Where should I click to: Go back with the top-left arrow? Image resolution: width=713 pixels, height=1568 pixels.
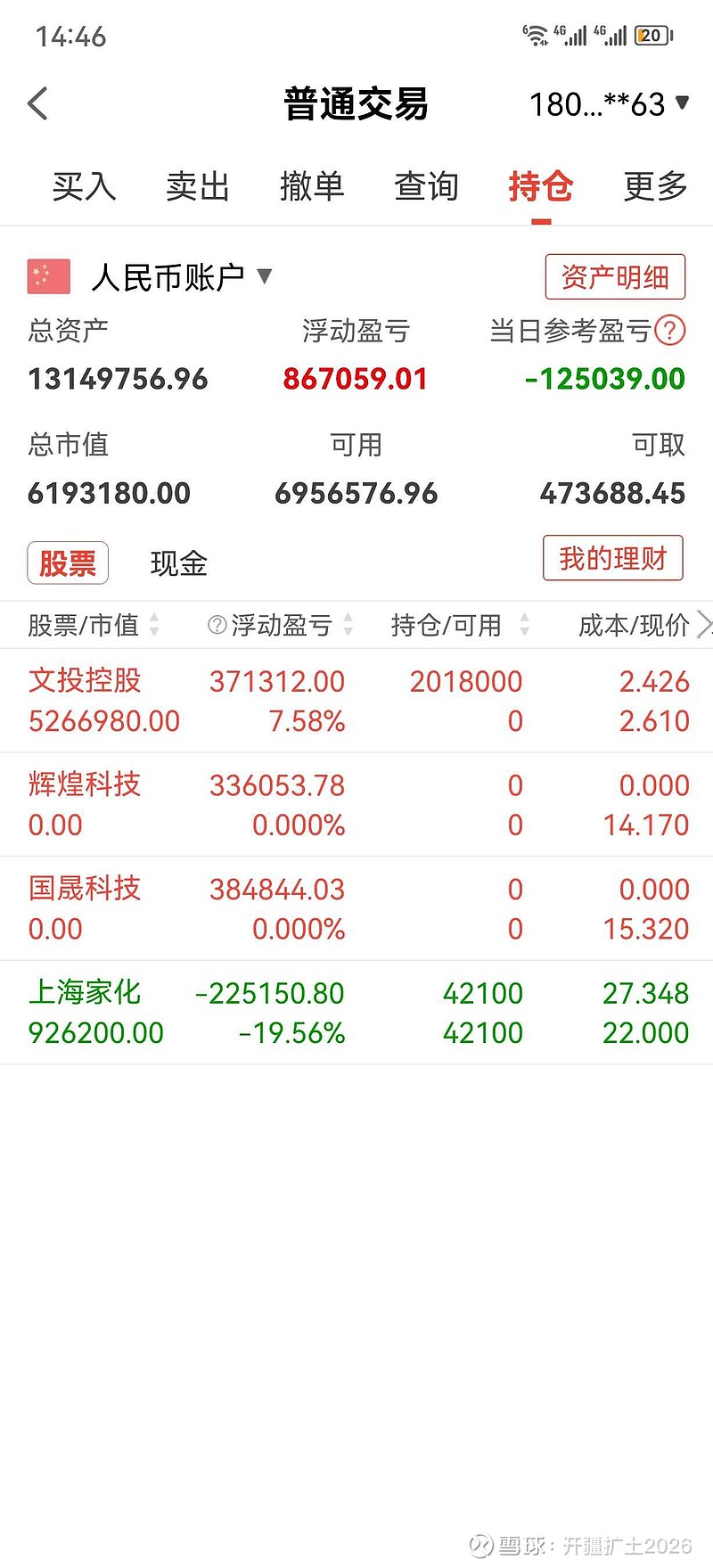click(x=38, y=104)
